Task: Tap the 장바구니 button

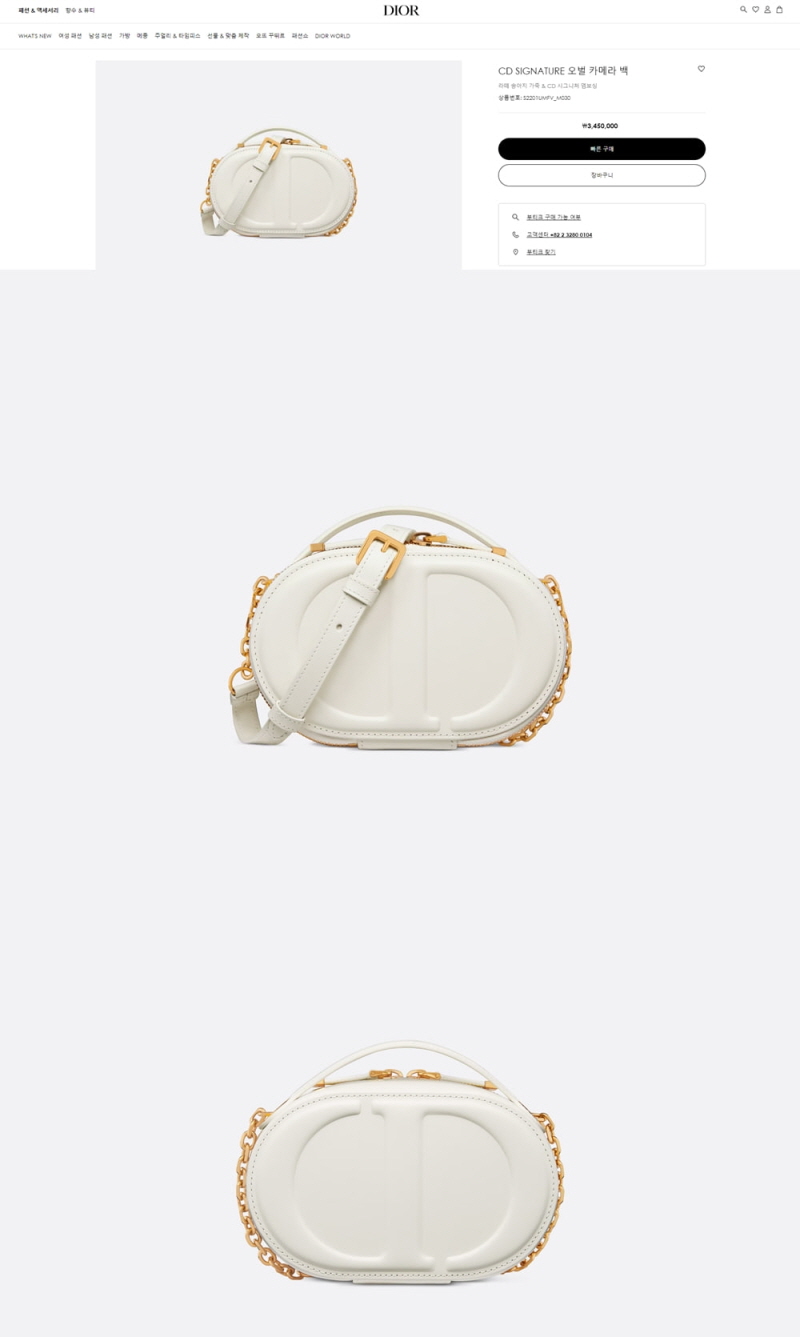Action: point(601,175)
